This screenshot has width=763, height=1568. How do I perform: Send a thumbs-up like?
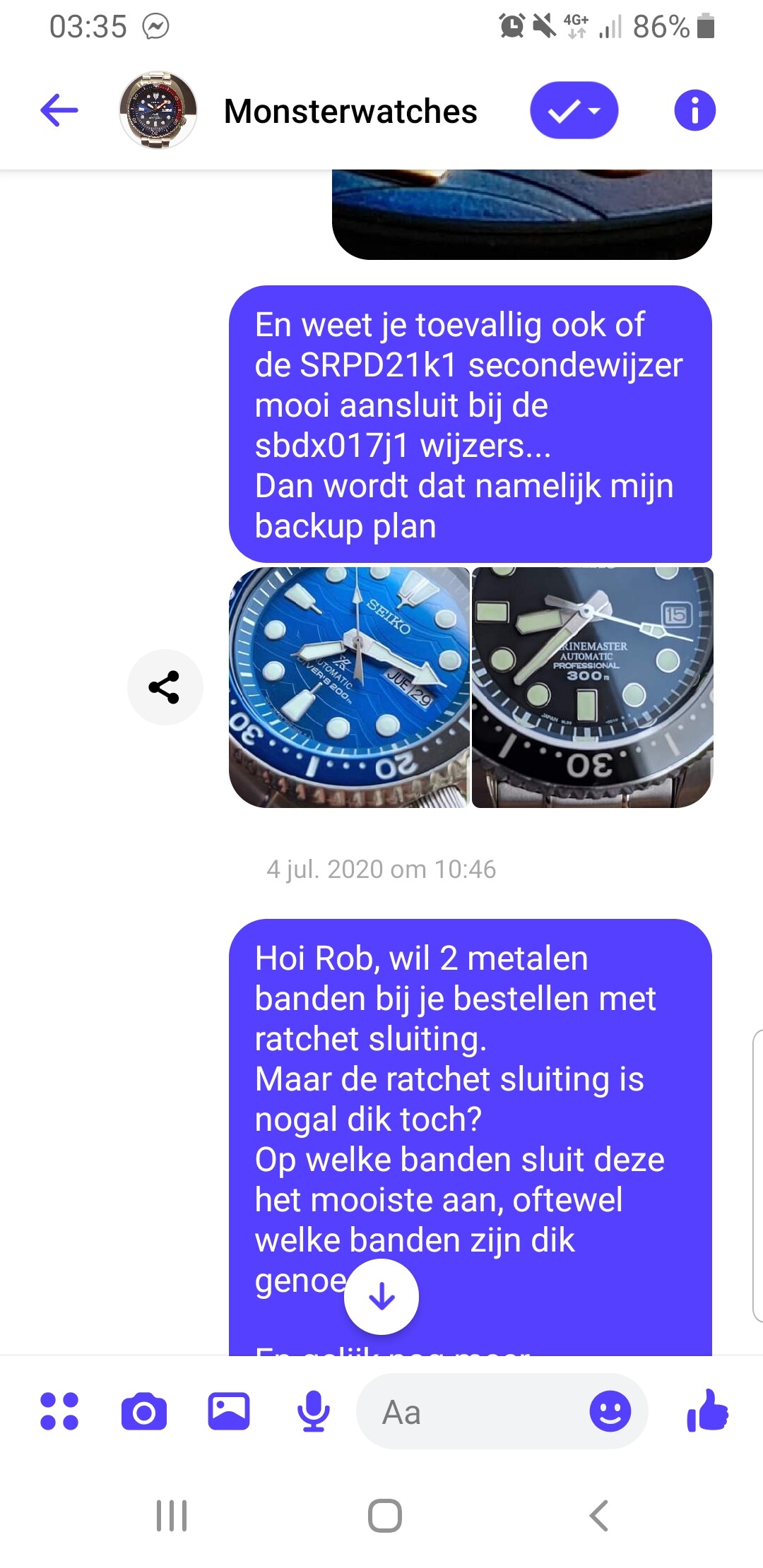[707, 1410]
